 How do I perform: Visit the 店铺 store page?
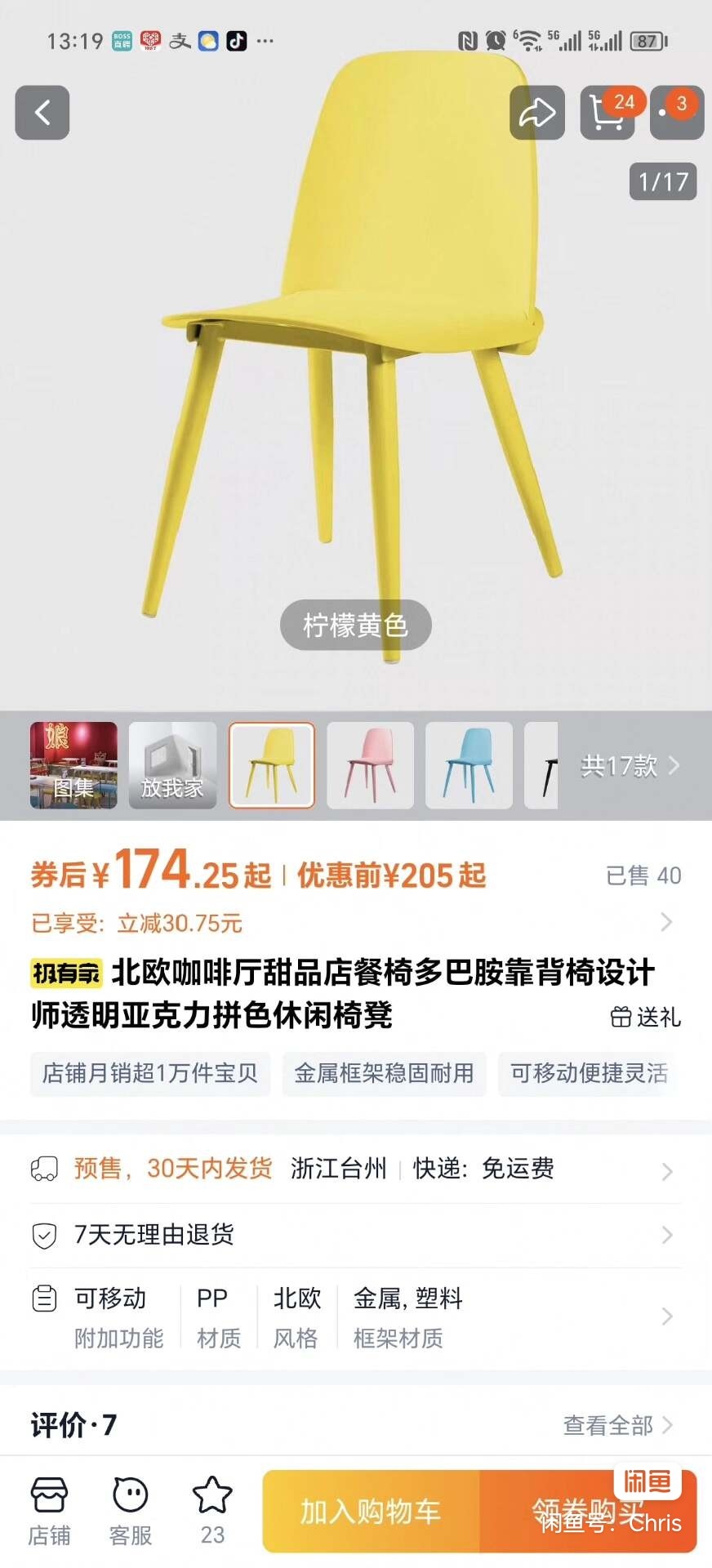coord(49,1511)
